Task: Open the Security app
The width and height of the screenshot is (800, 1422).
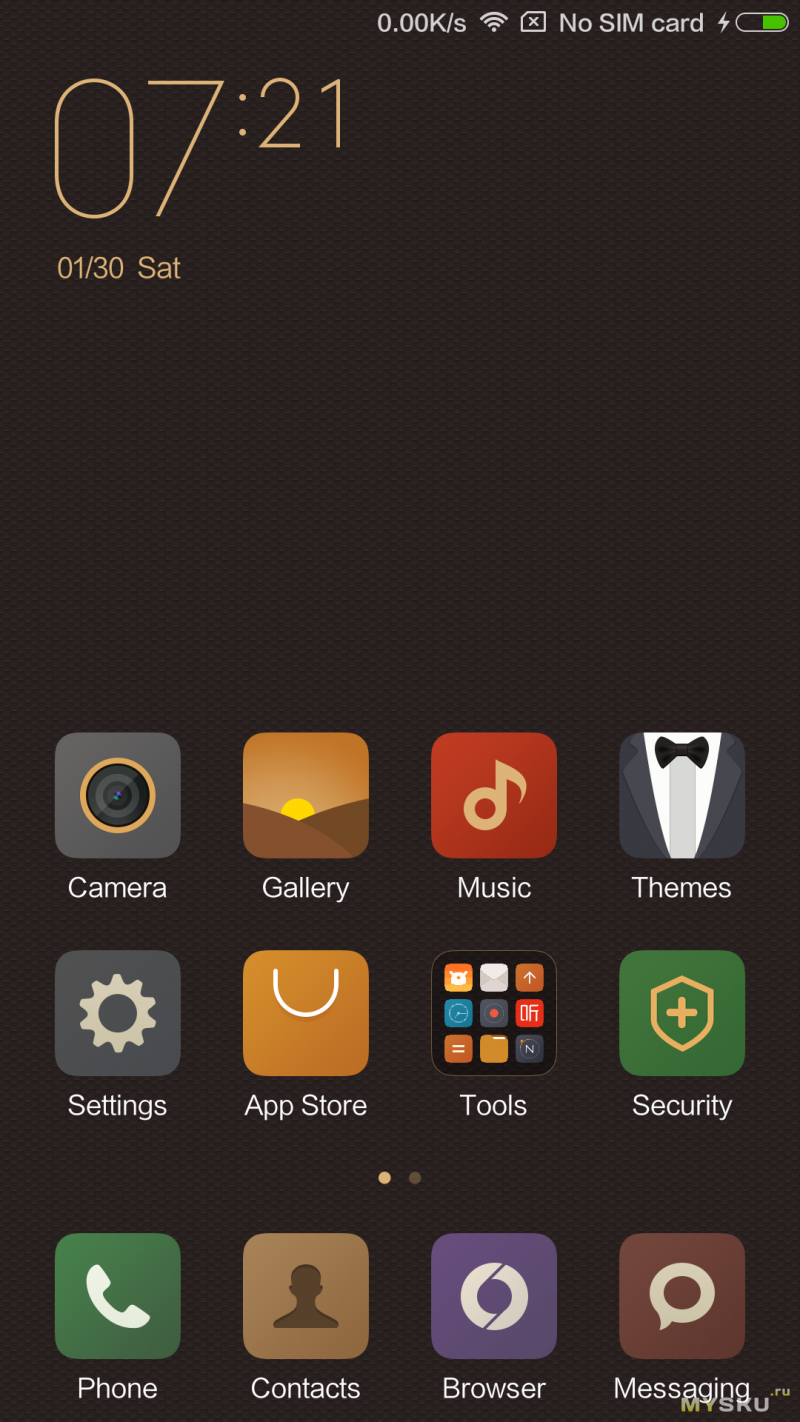Action: 682,1013
